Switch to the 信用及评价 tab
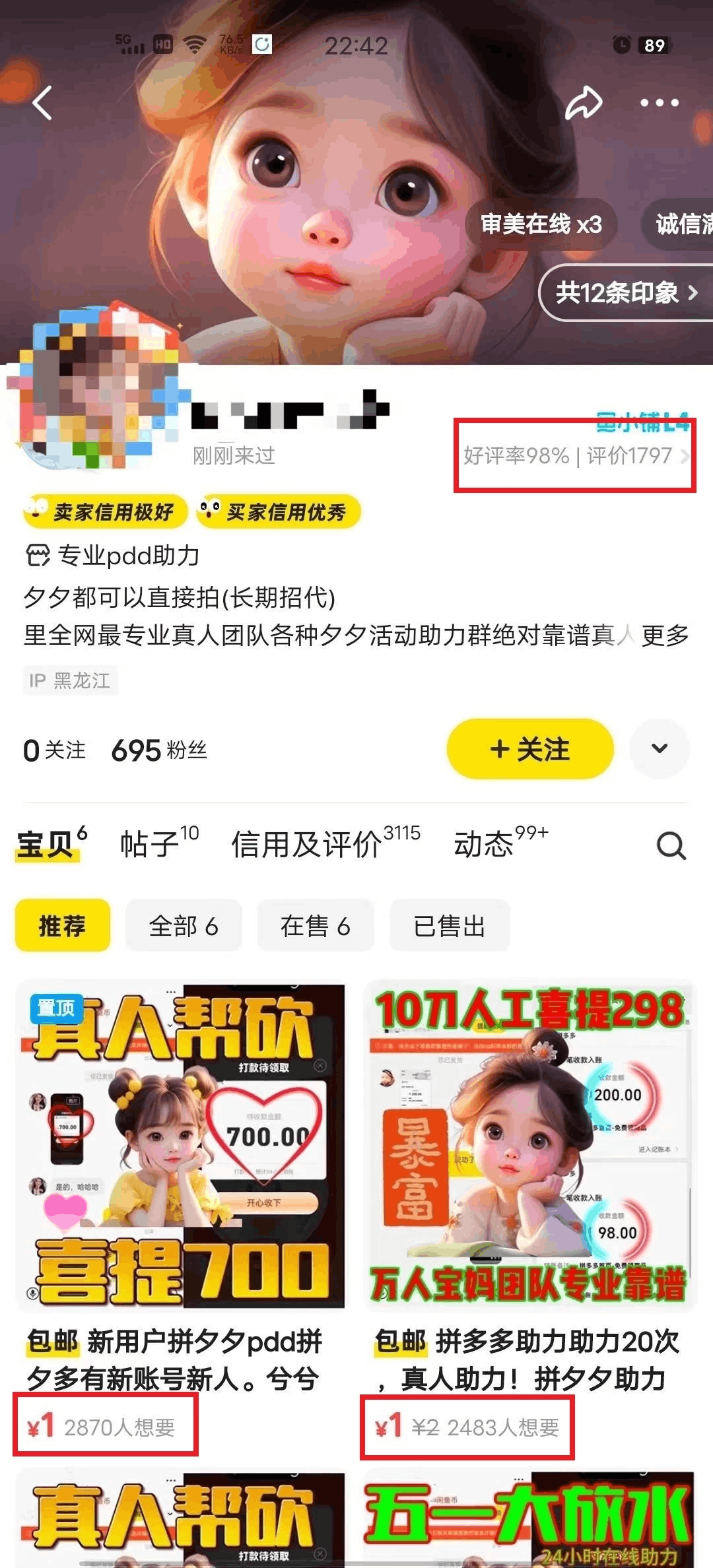 click(325, 843)
